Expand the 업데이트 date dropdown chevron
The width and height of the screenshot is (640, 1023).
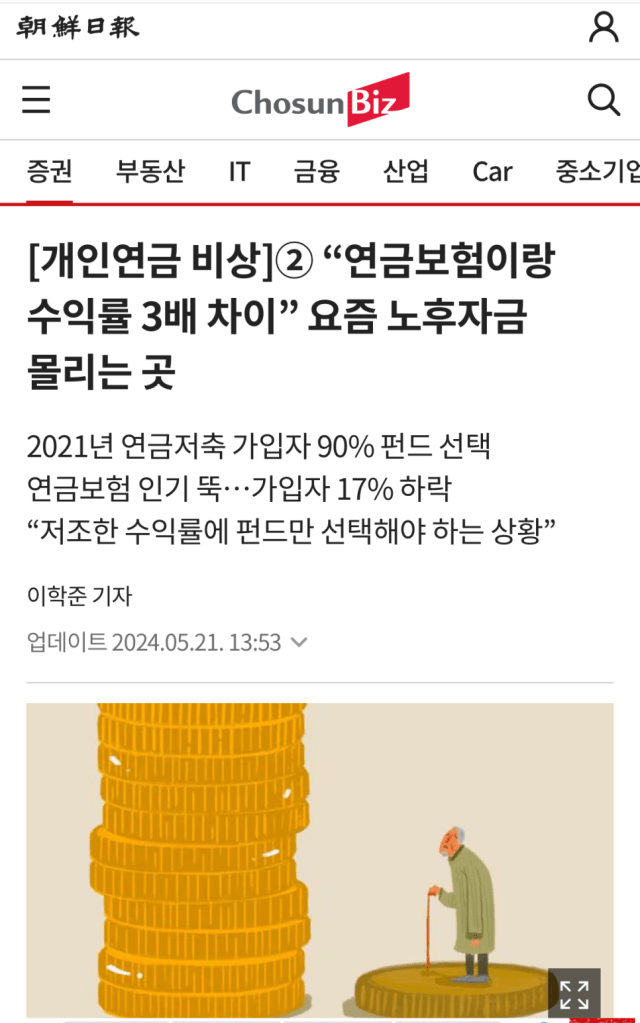pyautogui.click(x=298, y=643)
